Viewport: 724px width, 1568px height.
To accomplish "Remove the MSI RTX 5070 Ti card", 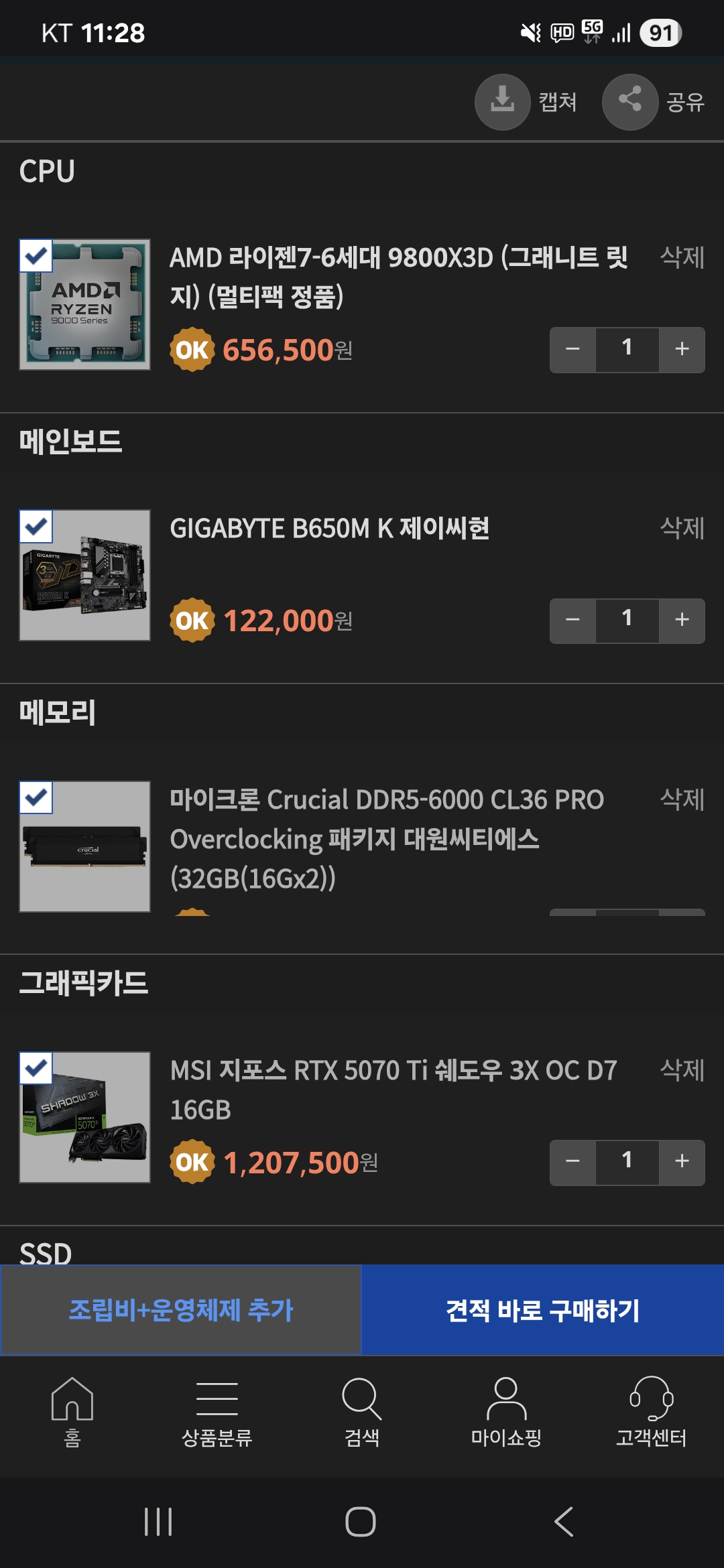I will click(x=682, y=1070).
